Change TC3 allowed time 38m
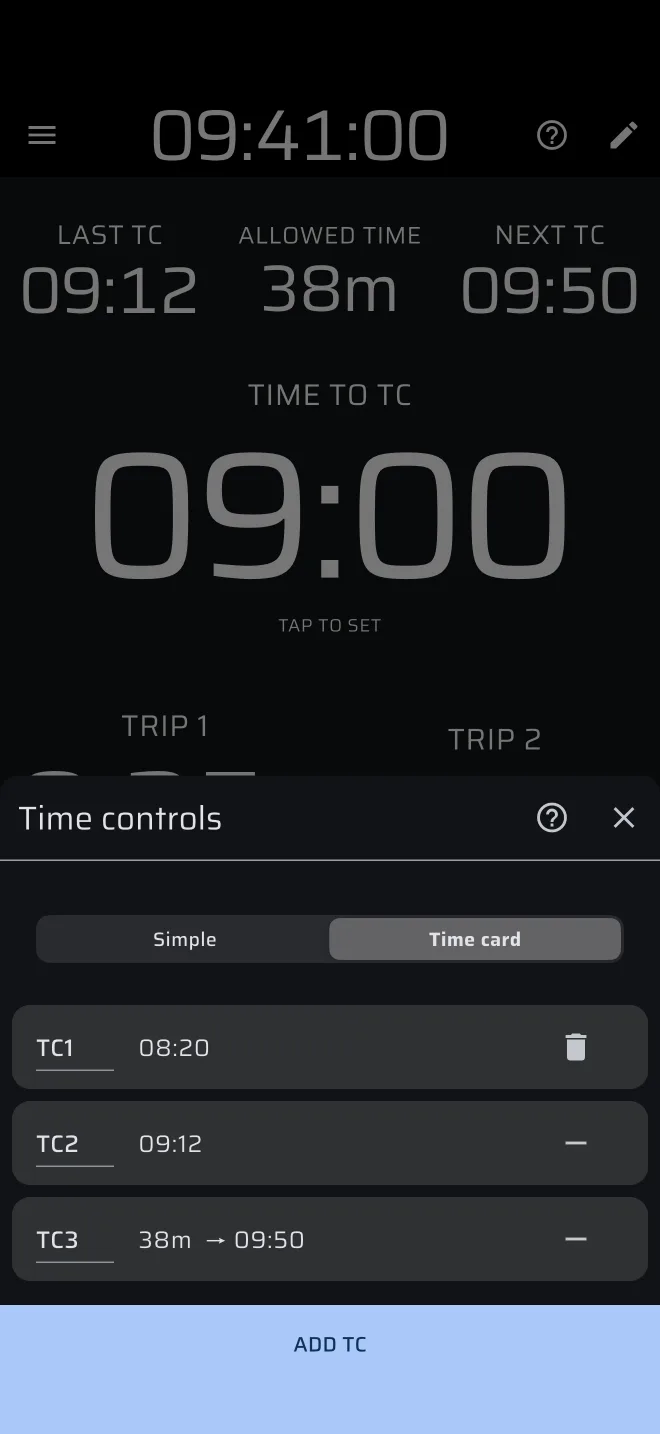The width and height of the screenshot is (660, 1434). pyautogui.click(x=165, y=1240)
